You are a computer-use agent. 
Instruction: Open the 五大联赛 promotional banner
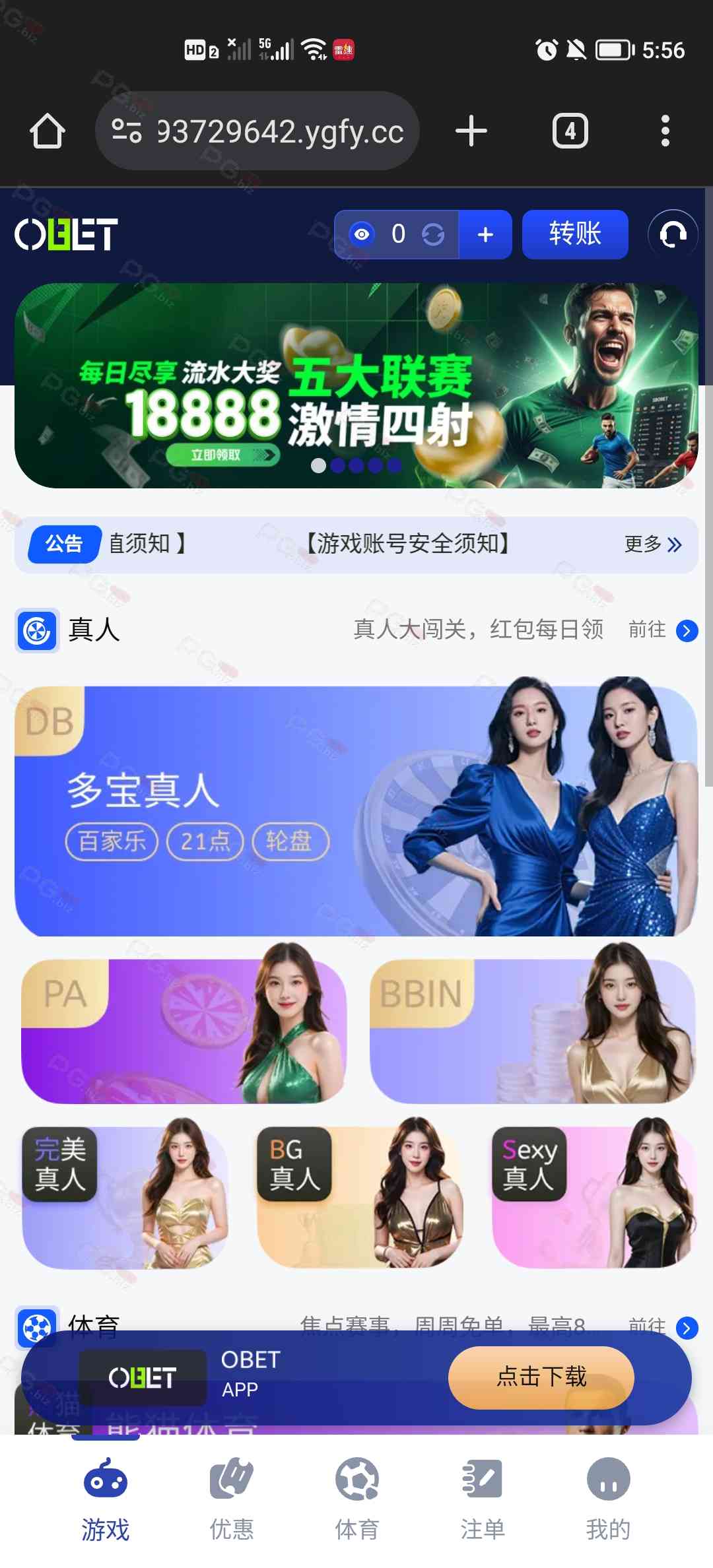click(x=356, y=386)
